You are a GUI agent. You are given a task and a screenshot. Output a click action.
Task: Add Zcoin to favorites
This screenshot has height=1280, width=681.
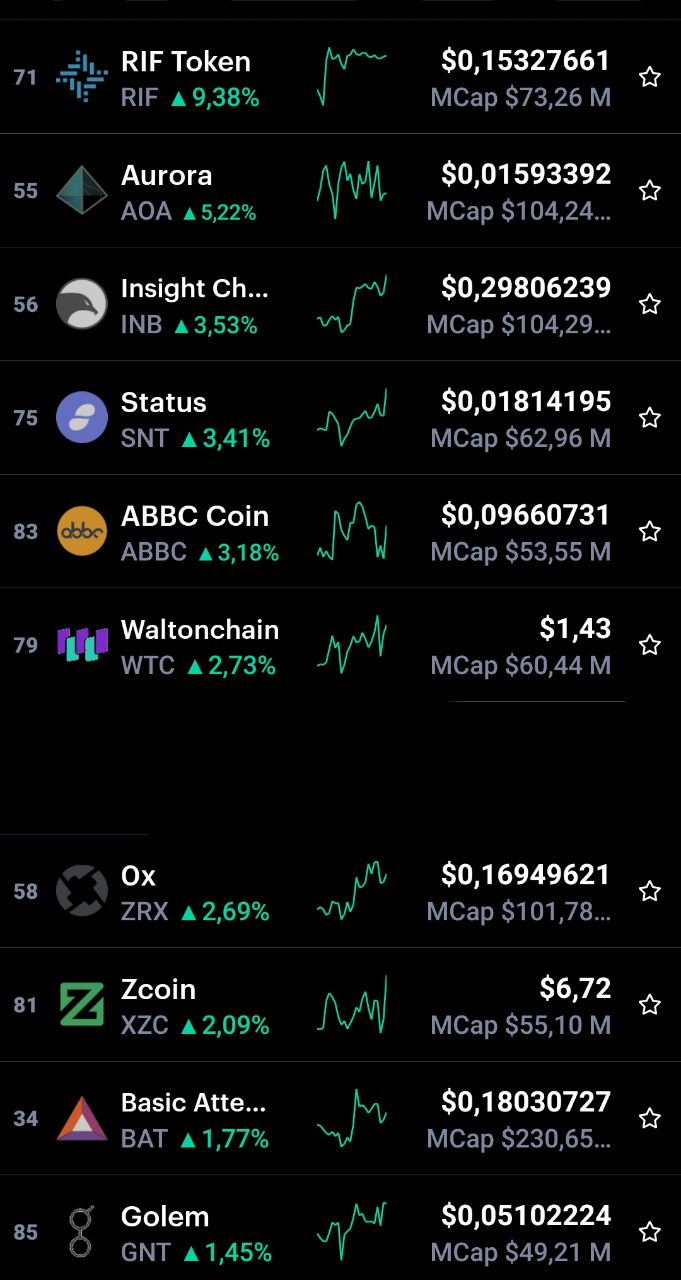click(650, 1004)
